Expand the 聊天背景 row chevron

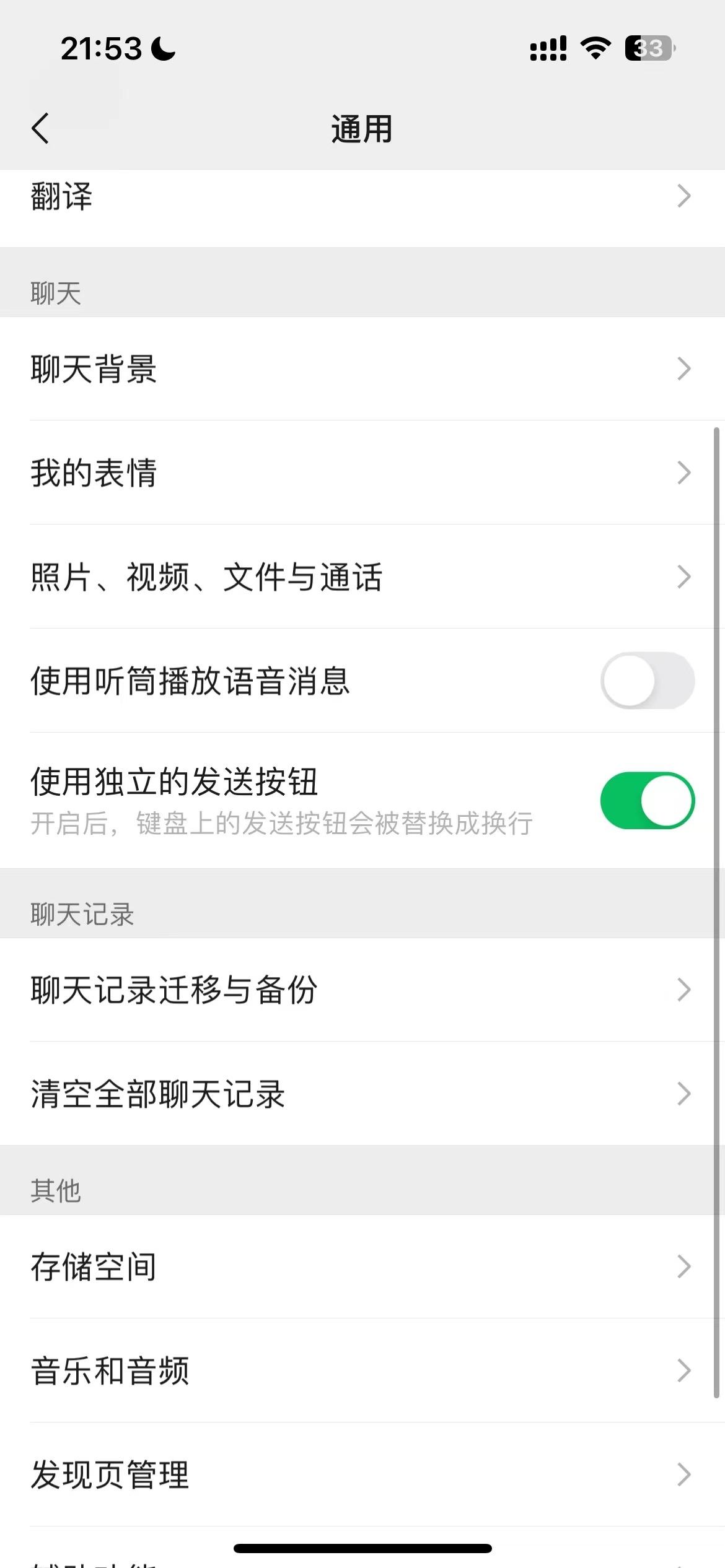(x=683, y=370)
